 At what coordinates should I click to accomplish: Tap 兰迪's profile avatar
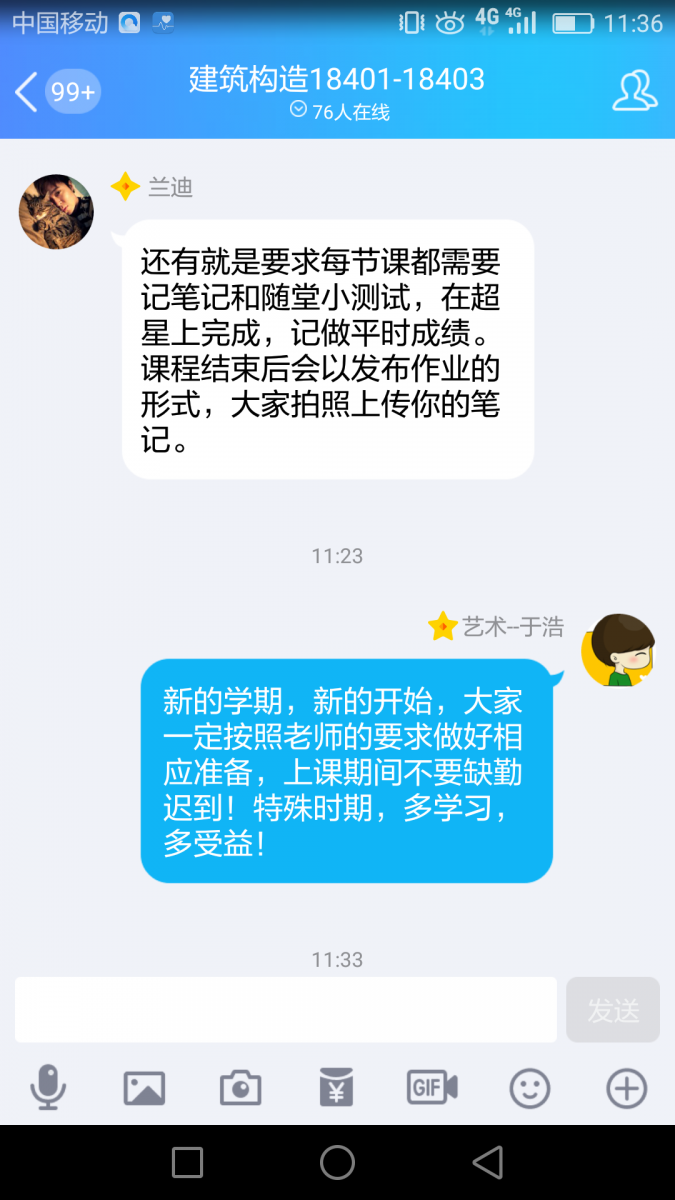(x=56, y=211)
